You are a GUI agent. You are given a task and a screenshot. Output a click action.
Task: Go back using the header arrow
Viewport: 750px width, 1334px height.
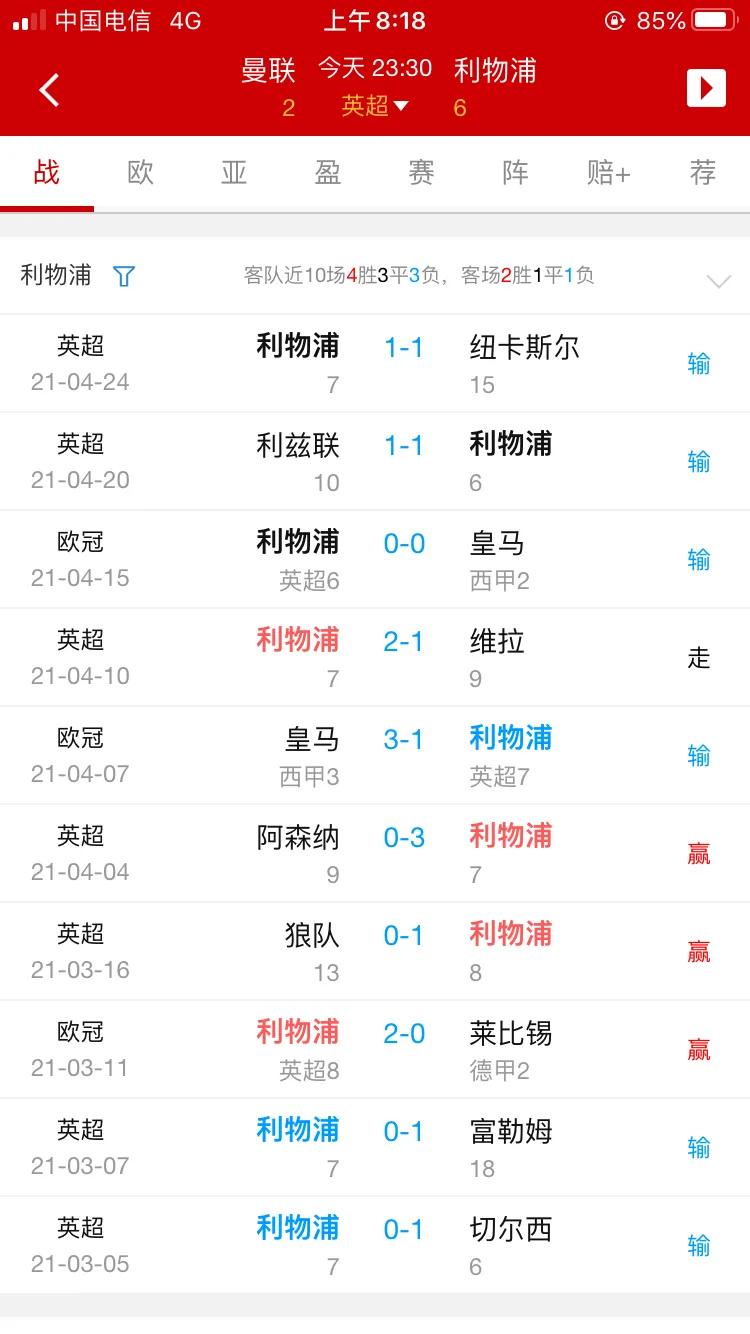coord(49,90)
